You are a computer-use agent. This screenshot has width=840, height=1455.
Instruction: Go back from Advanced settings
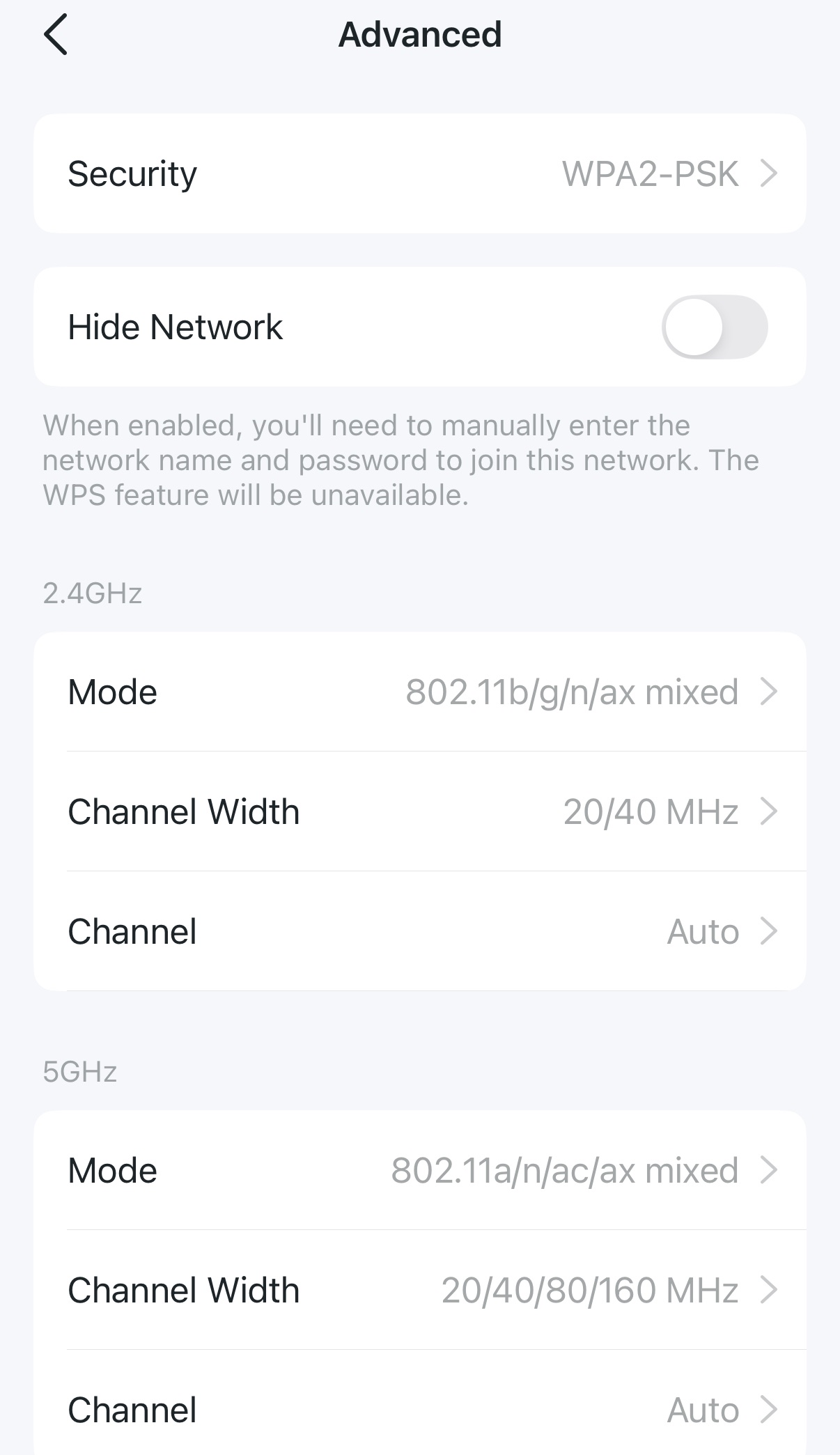[x=56, y=34]
